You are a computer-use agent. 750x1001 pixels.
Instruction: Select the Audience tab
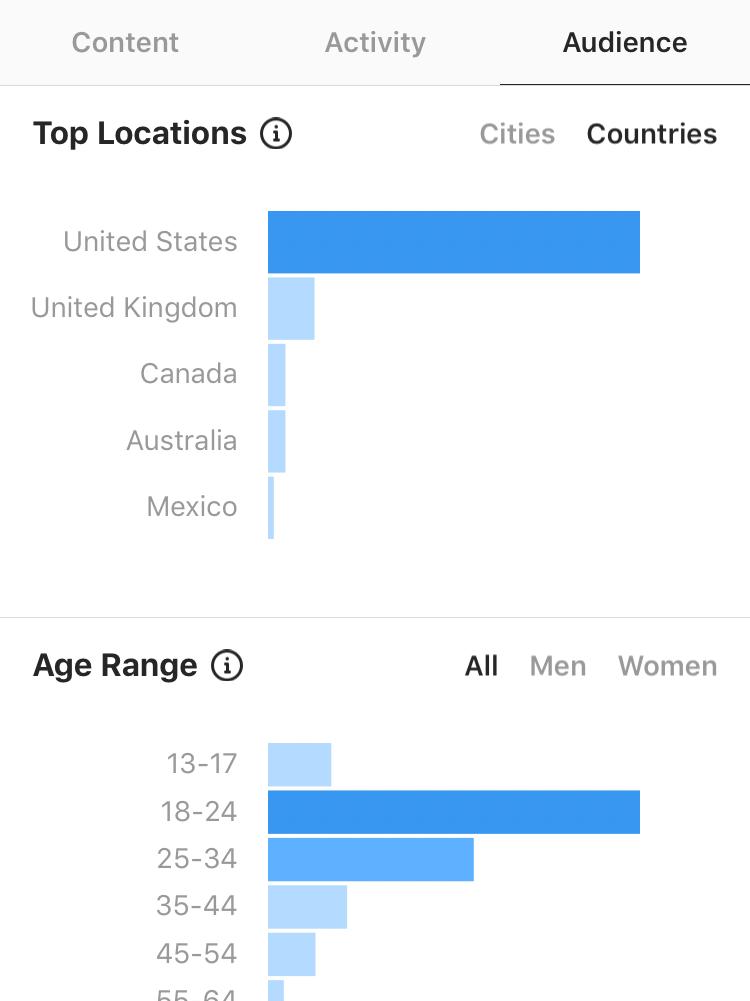point(625,43)
